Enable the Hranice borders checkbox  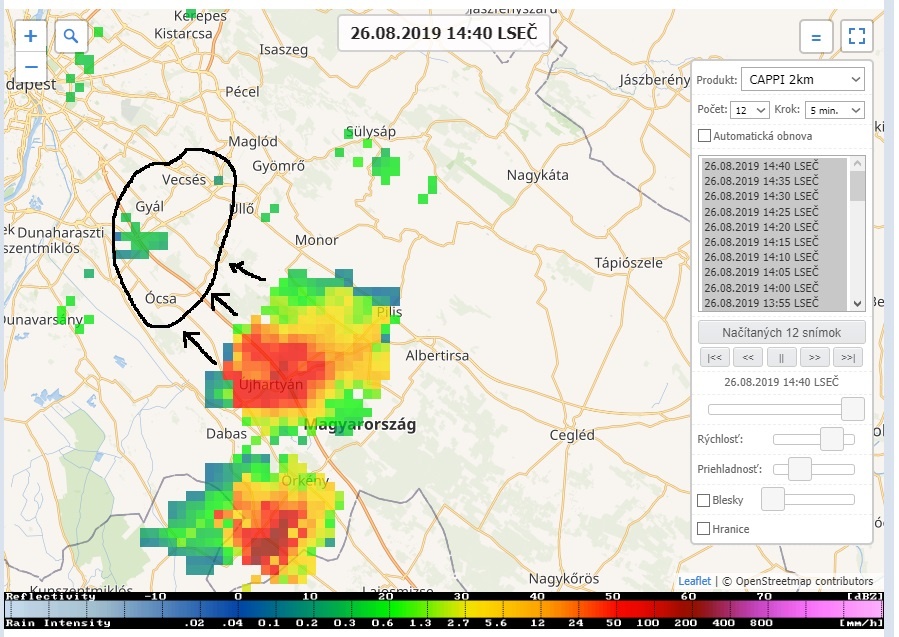click(705, 528)
